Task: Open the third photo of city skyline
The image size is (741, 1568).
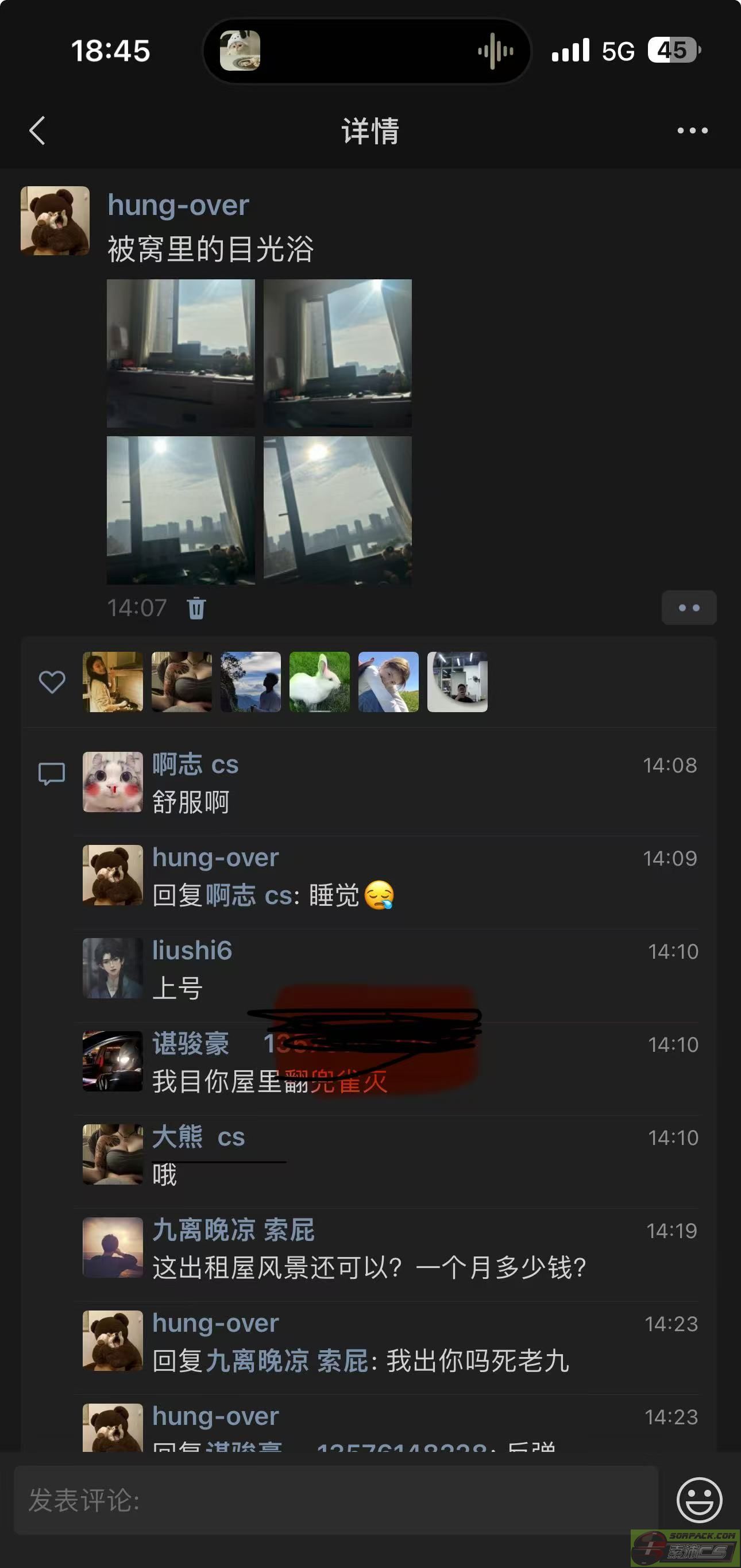Action: point(181,510)
